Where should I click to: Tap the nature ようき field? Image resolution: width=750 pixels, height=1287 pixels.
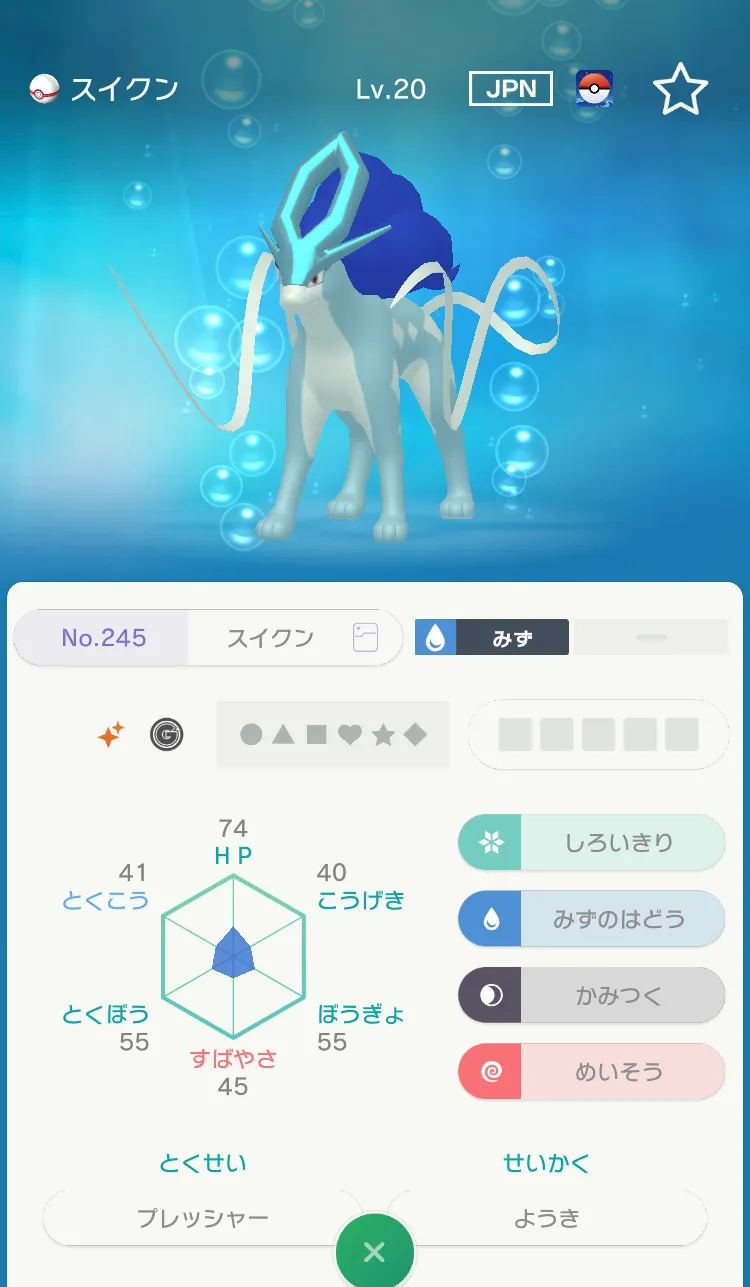point(547,1218)
